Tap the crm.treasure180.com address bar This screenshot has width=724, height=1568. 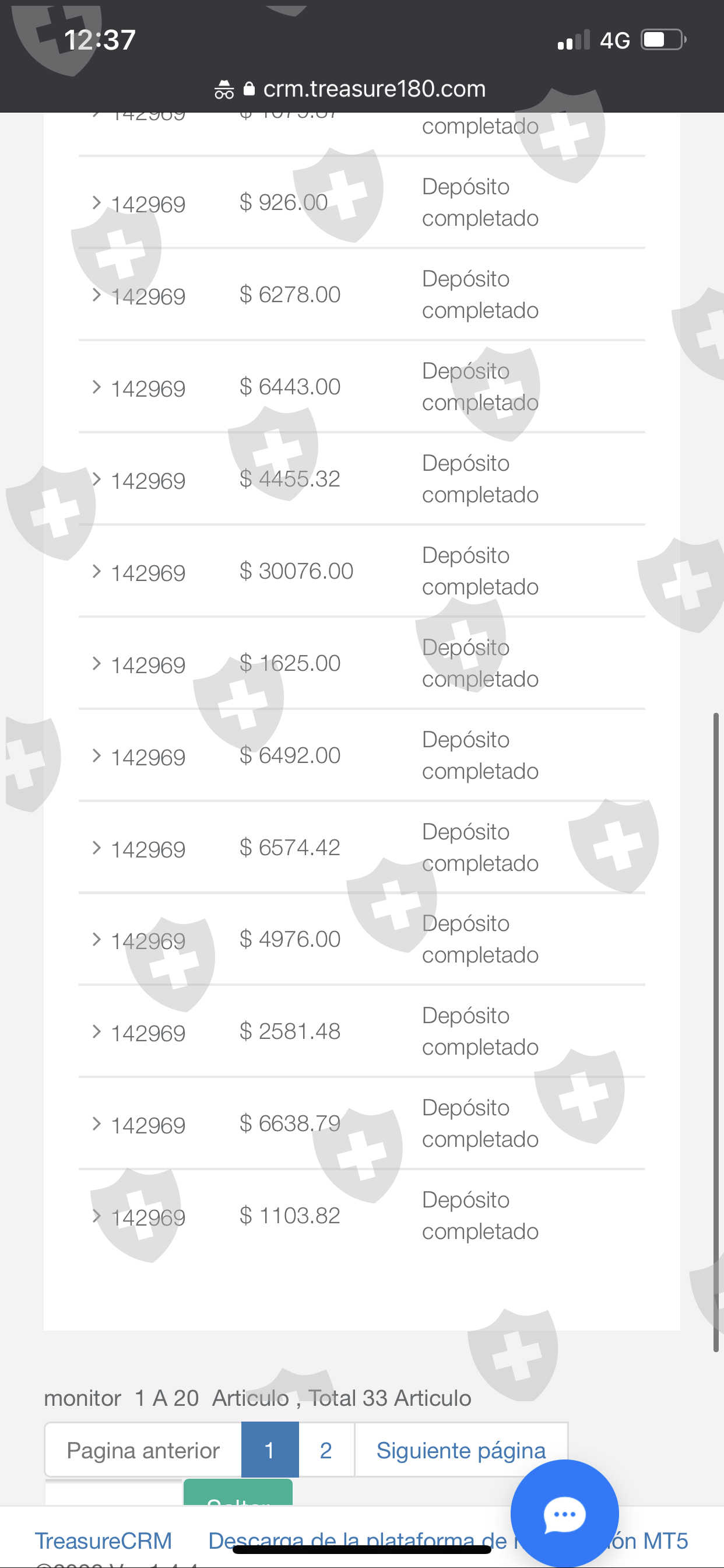click(374, 89)
